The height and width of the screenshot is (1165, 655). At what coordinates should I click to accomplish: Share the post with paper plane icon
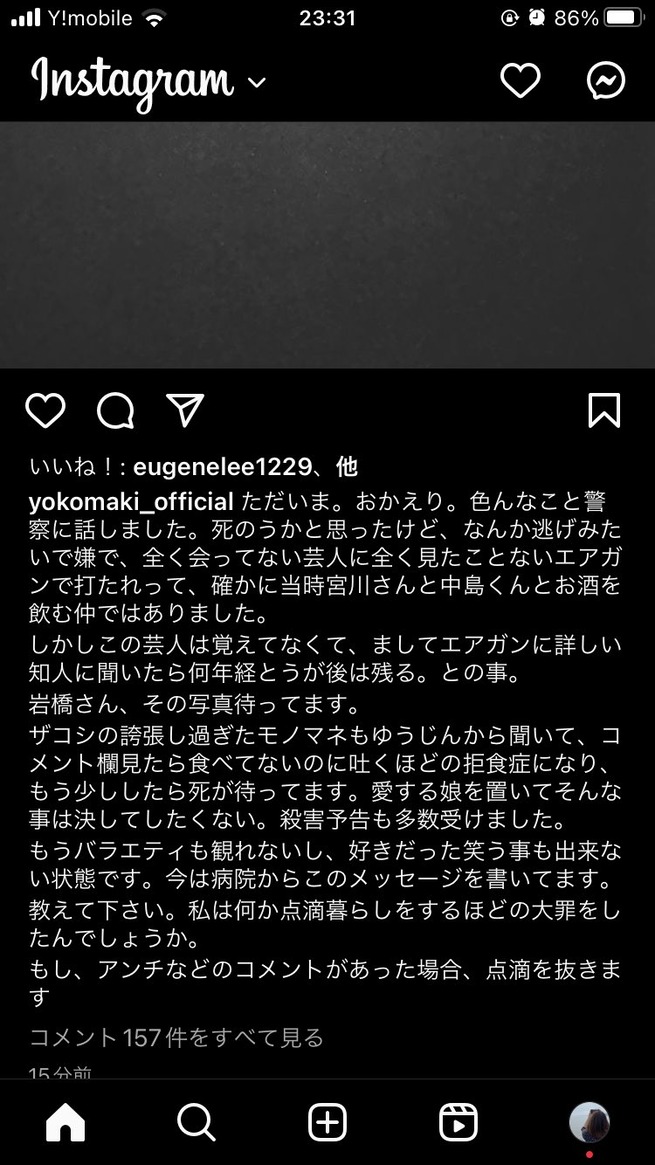pyautogui.click(x=185, y=411)
